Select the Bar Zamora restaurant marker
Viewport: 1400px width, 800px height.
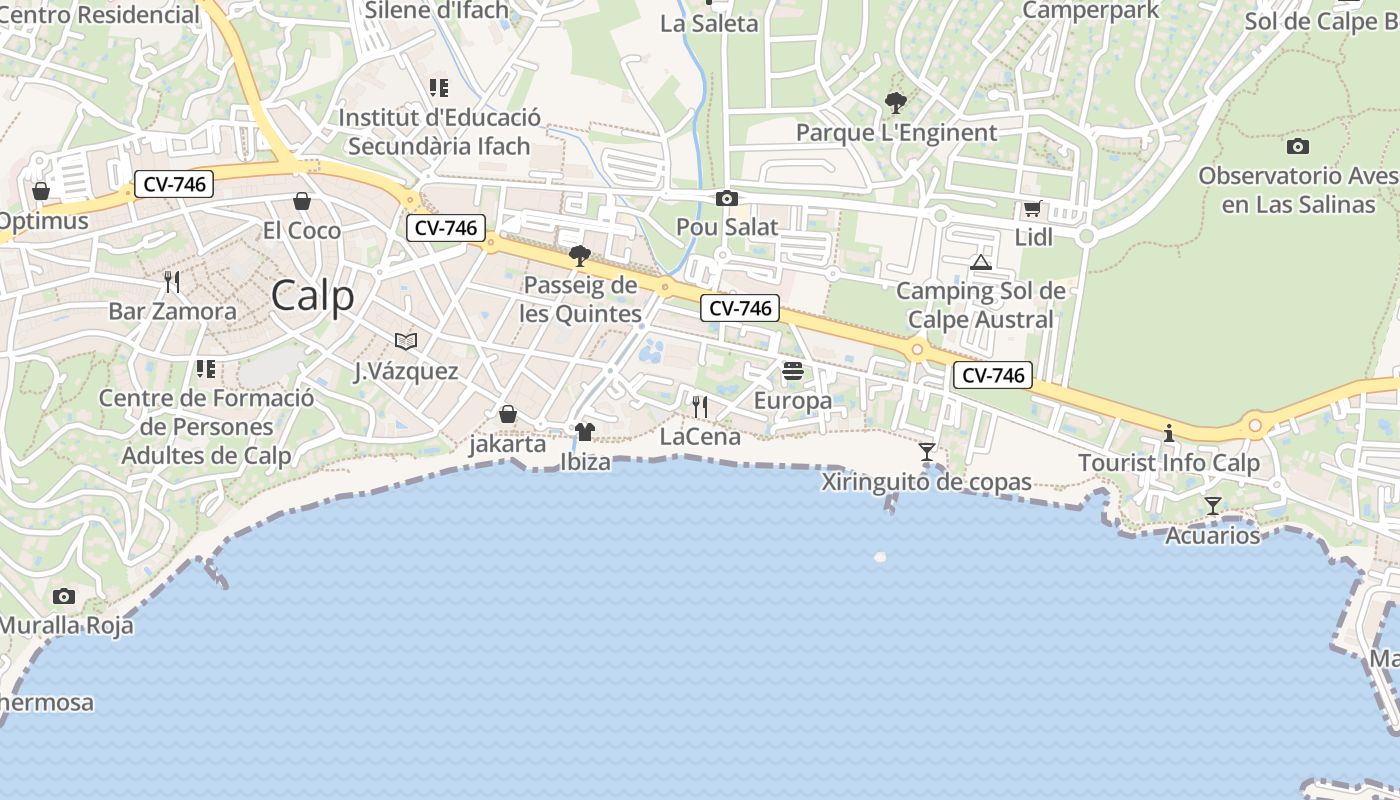point(172,282)
